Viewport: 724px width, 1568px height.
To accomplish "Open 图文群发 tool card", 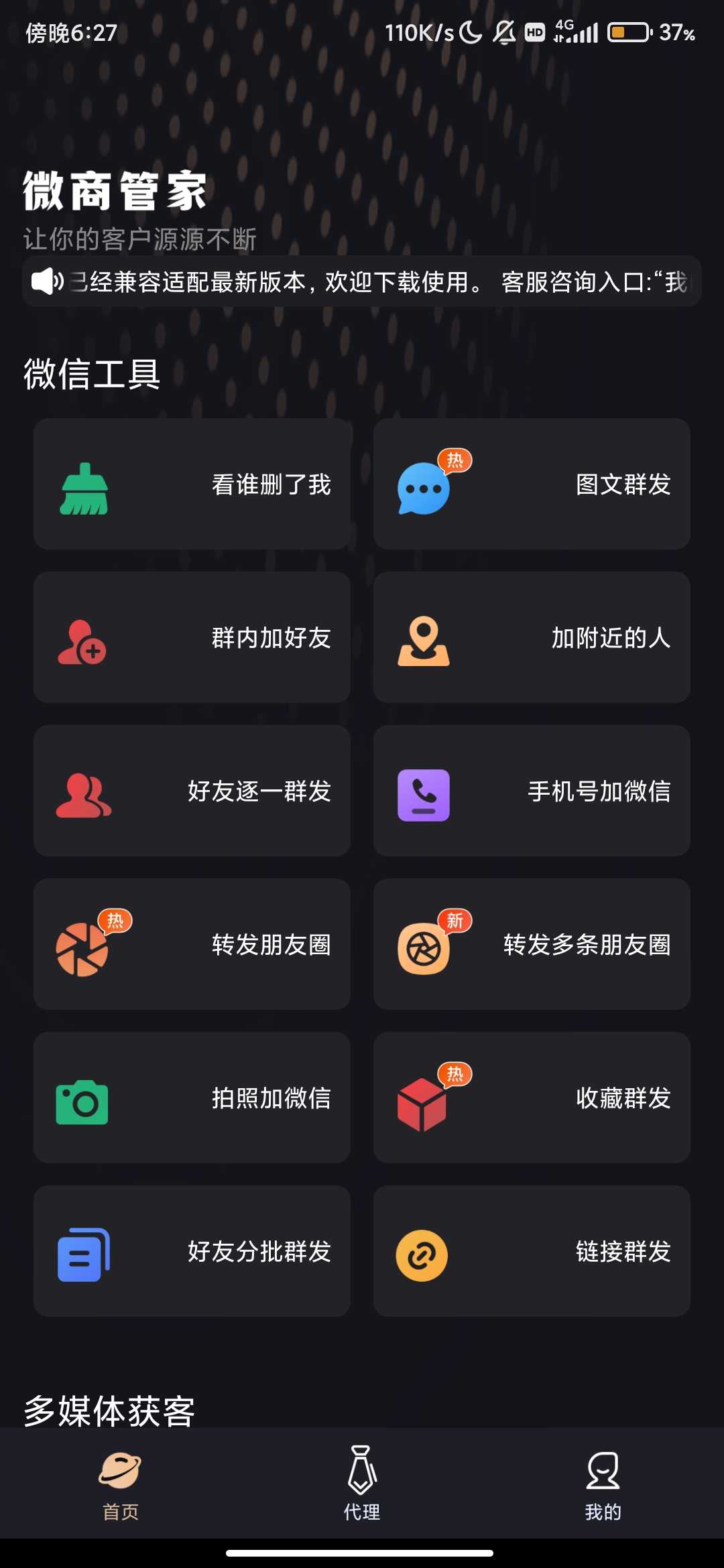I will pyautogui.click(x=532, y=484).
